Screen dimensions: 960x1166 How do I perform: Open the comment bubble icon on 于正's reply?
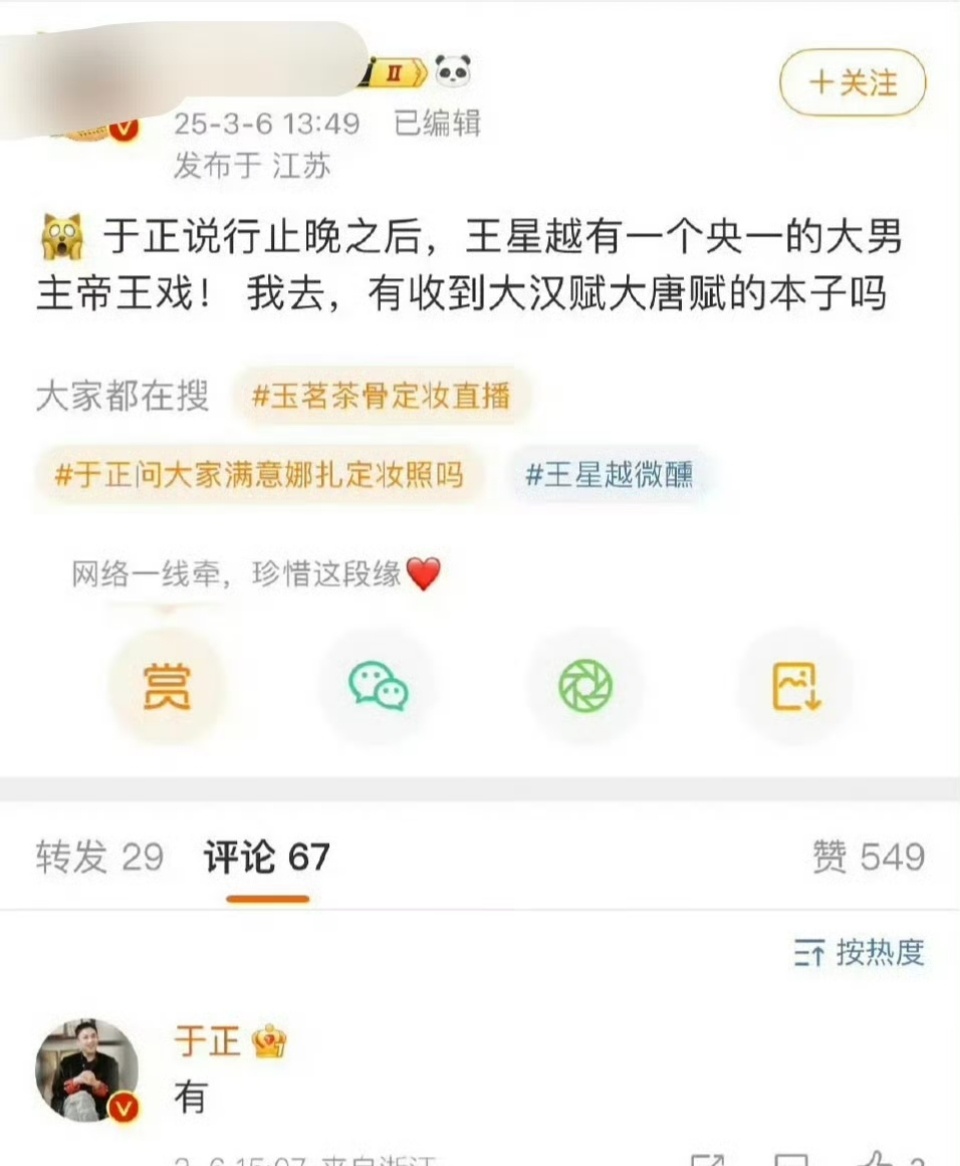(788, 1158)
